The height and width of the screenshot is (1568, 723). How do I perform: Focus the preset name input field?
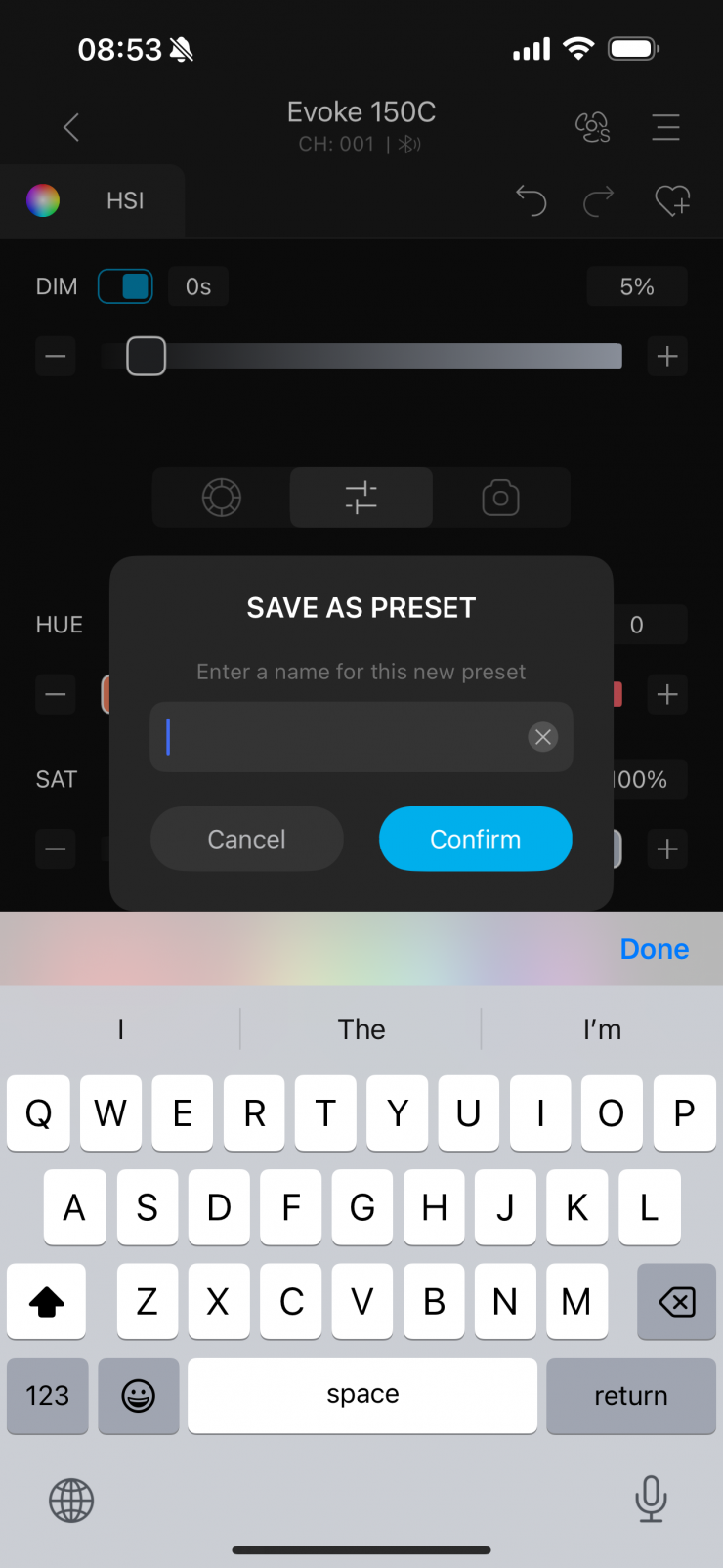342,737
